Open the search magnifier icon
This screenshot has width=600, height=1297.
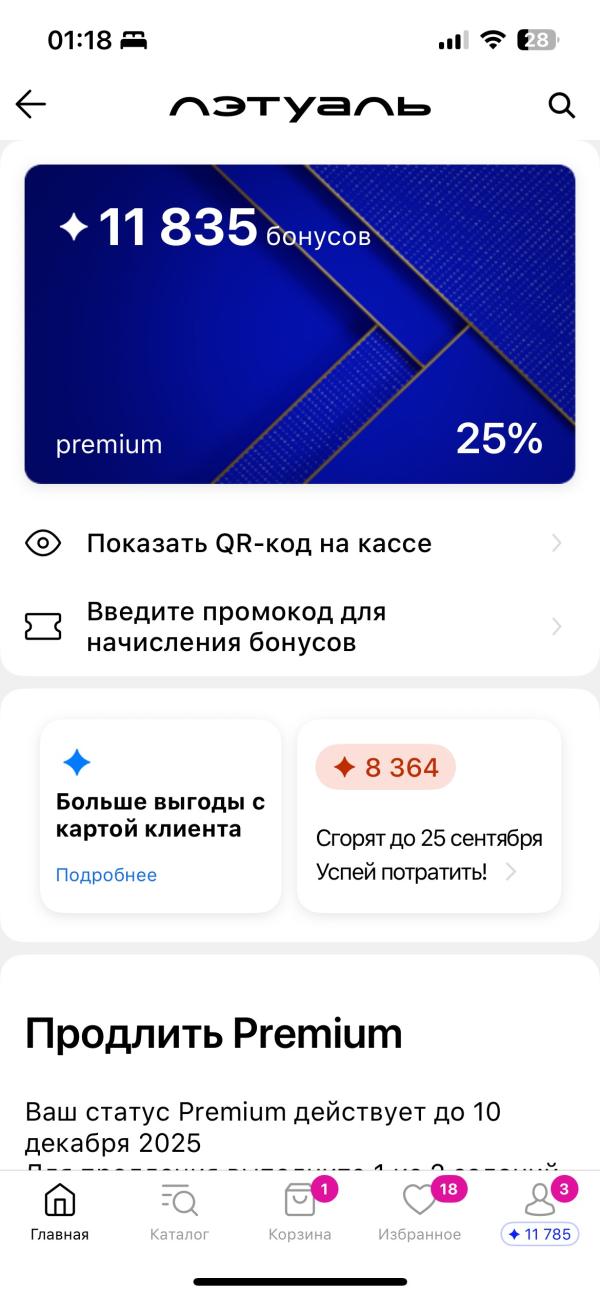coord(562,105)
